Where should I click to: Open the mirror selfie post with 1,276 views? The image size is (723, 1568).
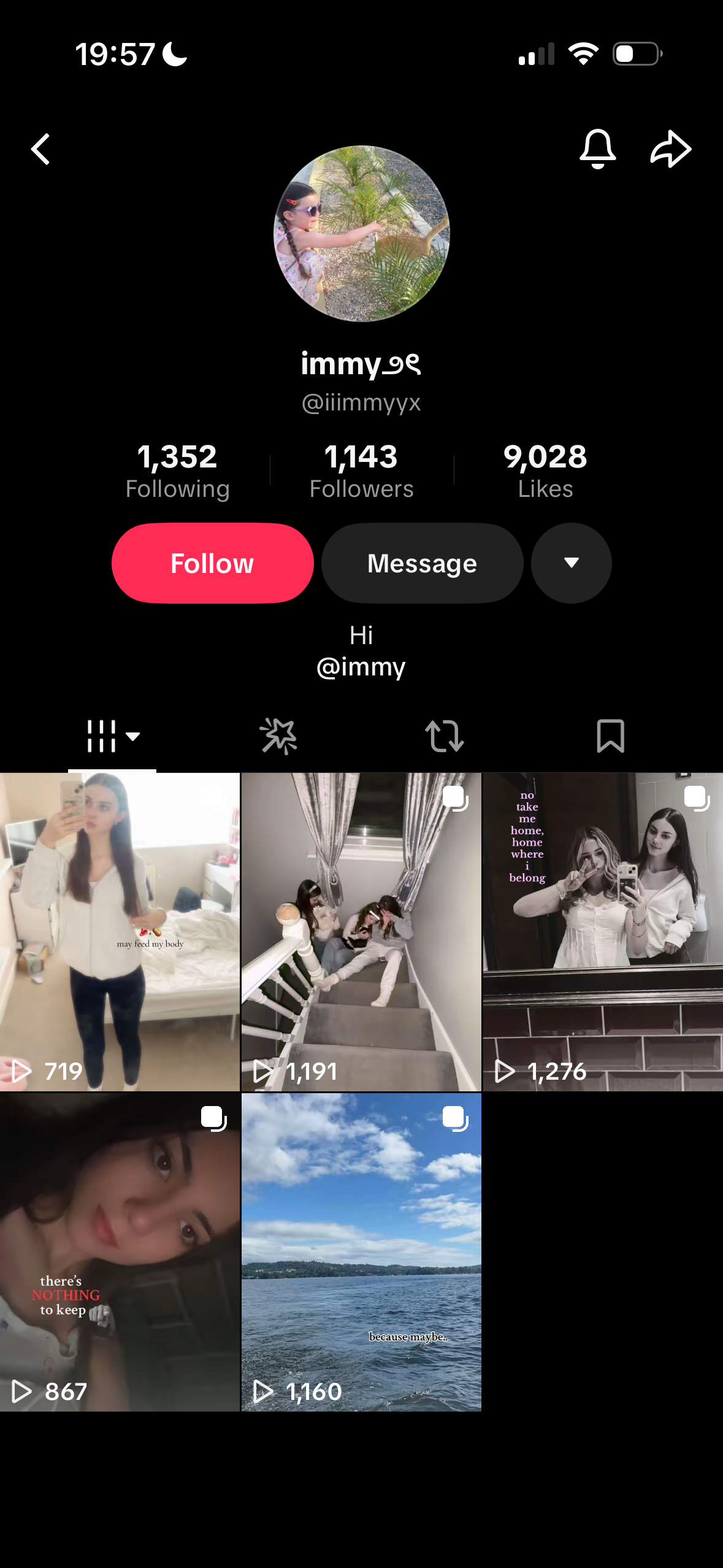[x=603, y=932]
